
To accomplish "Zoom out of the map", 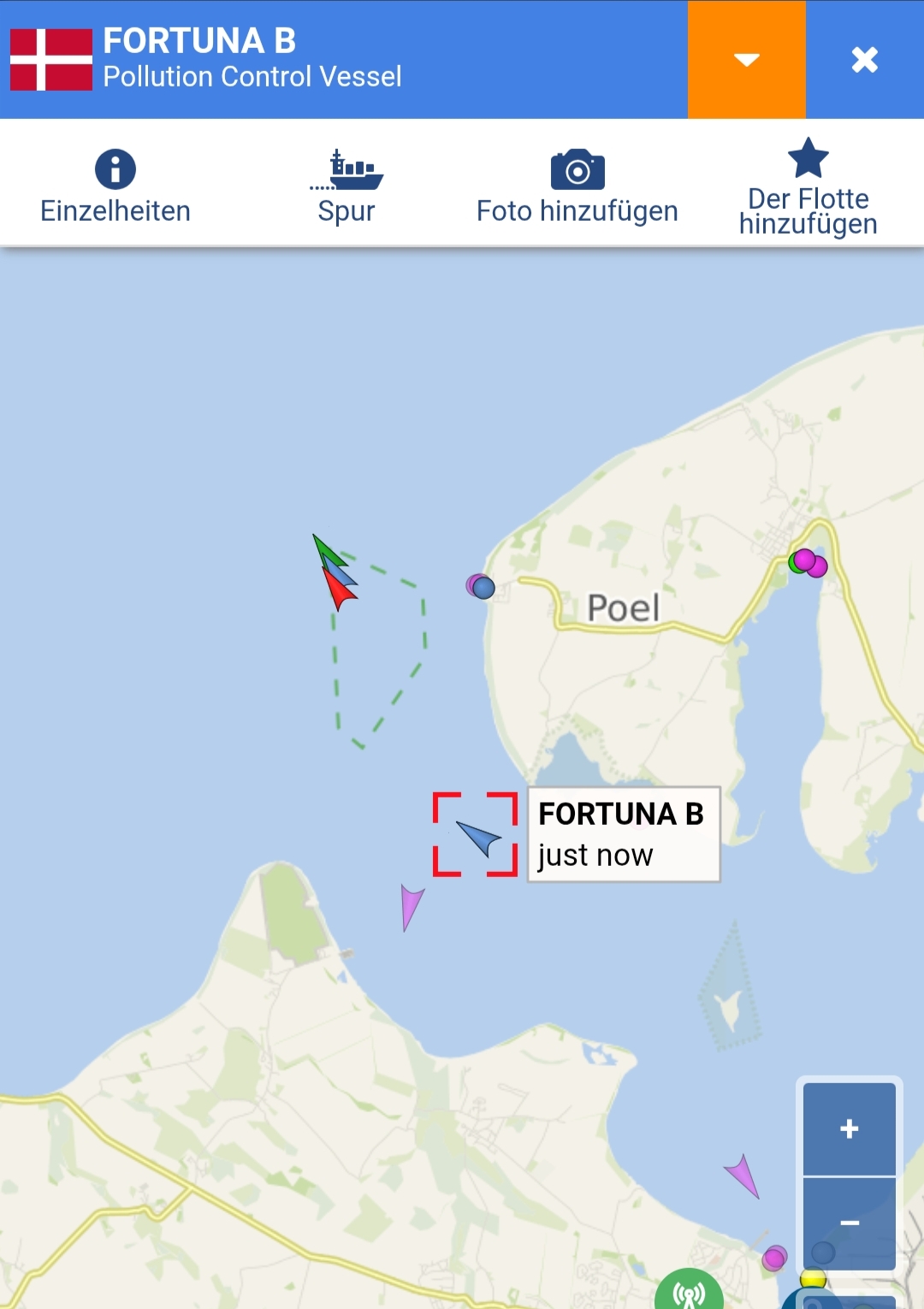I will coord(849,1223).
